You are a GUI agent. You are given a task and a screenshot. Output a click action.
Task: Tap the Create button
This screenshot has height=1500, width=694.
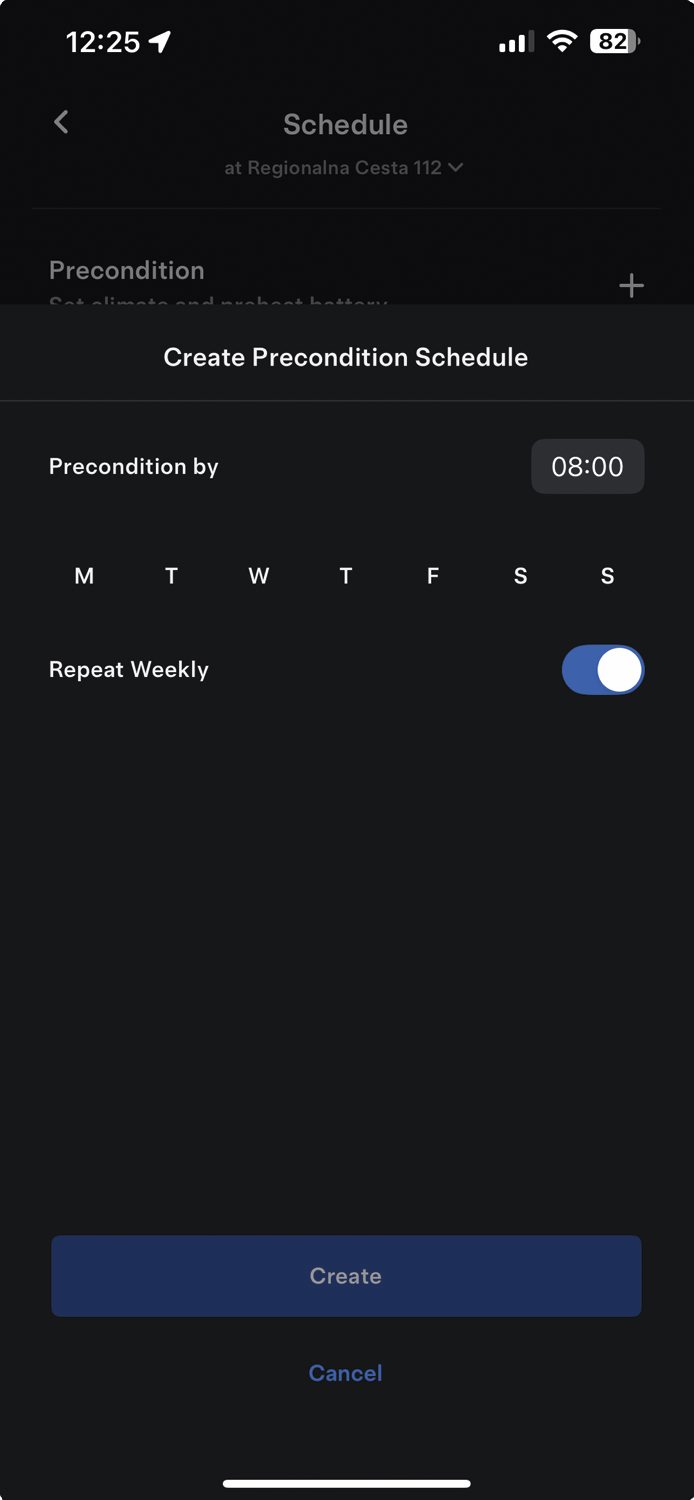[x=346, y=1276]
